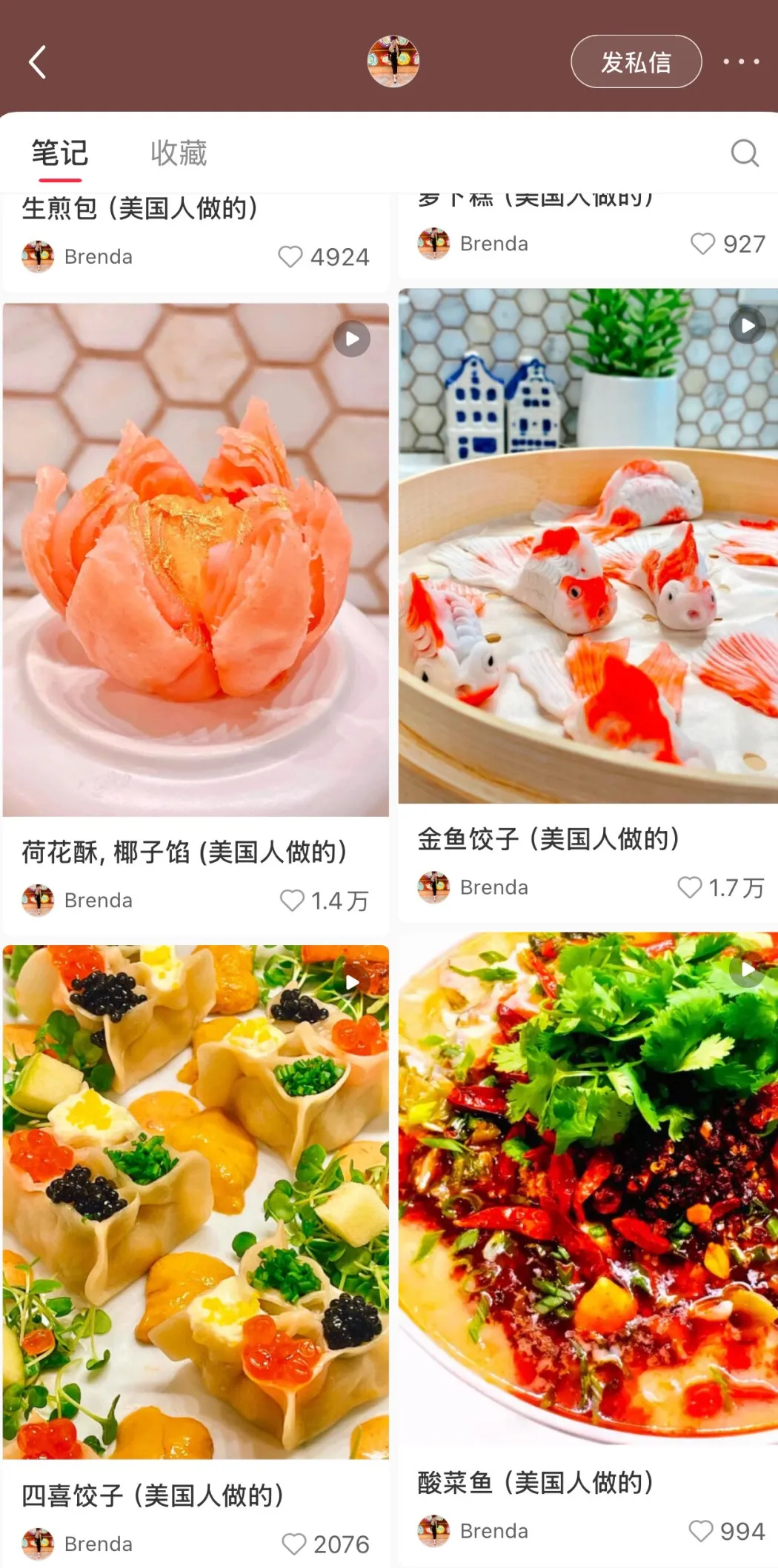The height and width of the screenshot is (1568, 778).
Task: Open the 生煎包 (美国人做的) note
Action: tap(140, 208)
